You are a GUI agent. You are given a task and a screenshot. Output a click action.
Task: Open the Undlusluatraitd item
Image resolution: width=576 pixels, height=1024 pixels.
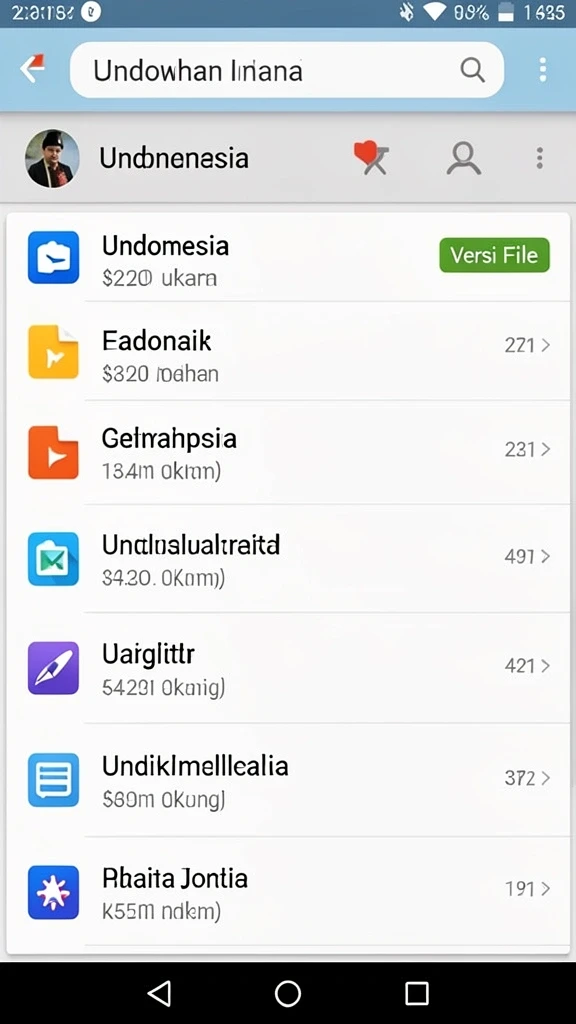[x=288, y=558]
